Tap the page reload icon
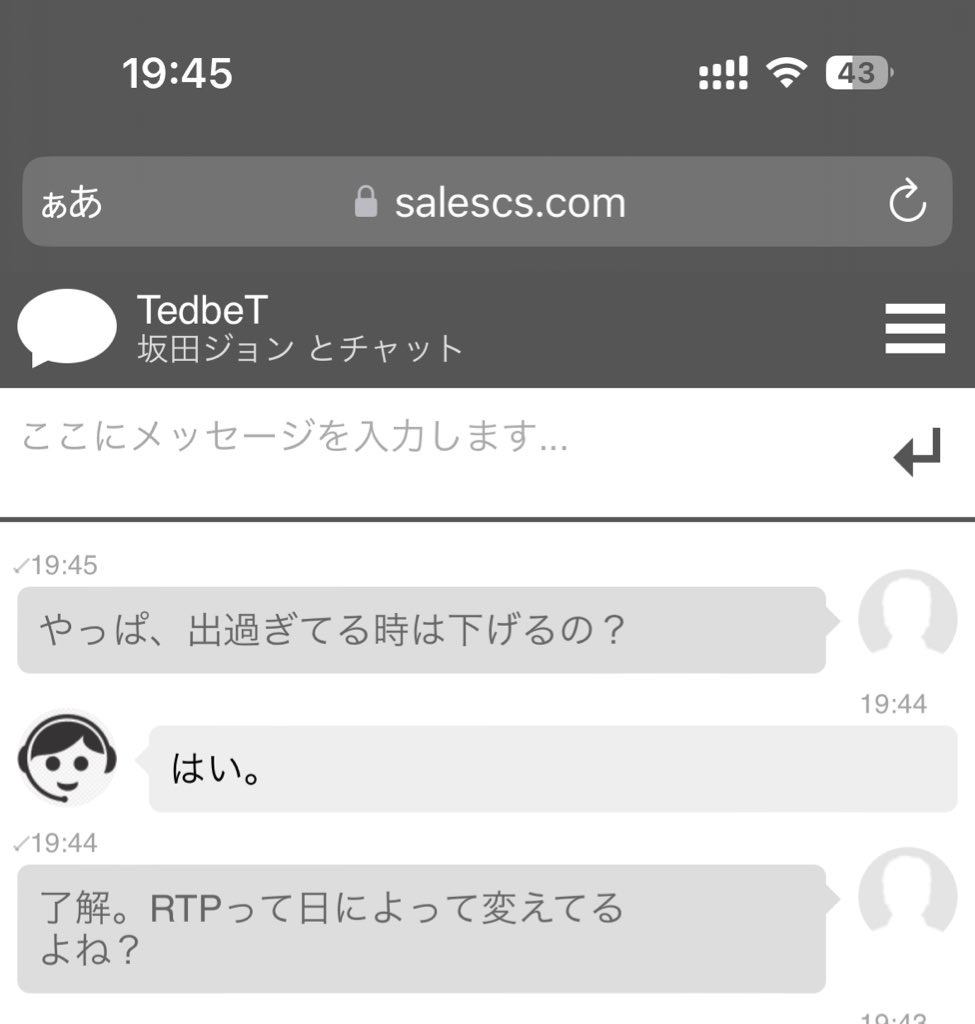The image size is (975, 1024). click(x=908, y=203)
